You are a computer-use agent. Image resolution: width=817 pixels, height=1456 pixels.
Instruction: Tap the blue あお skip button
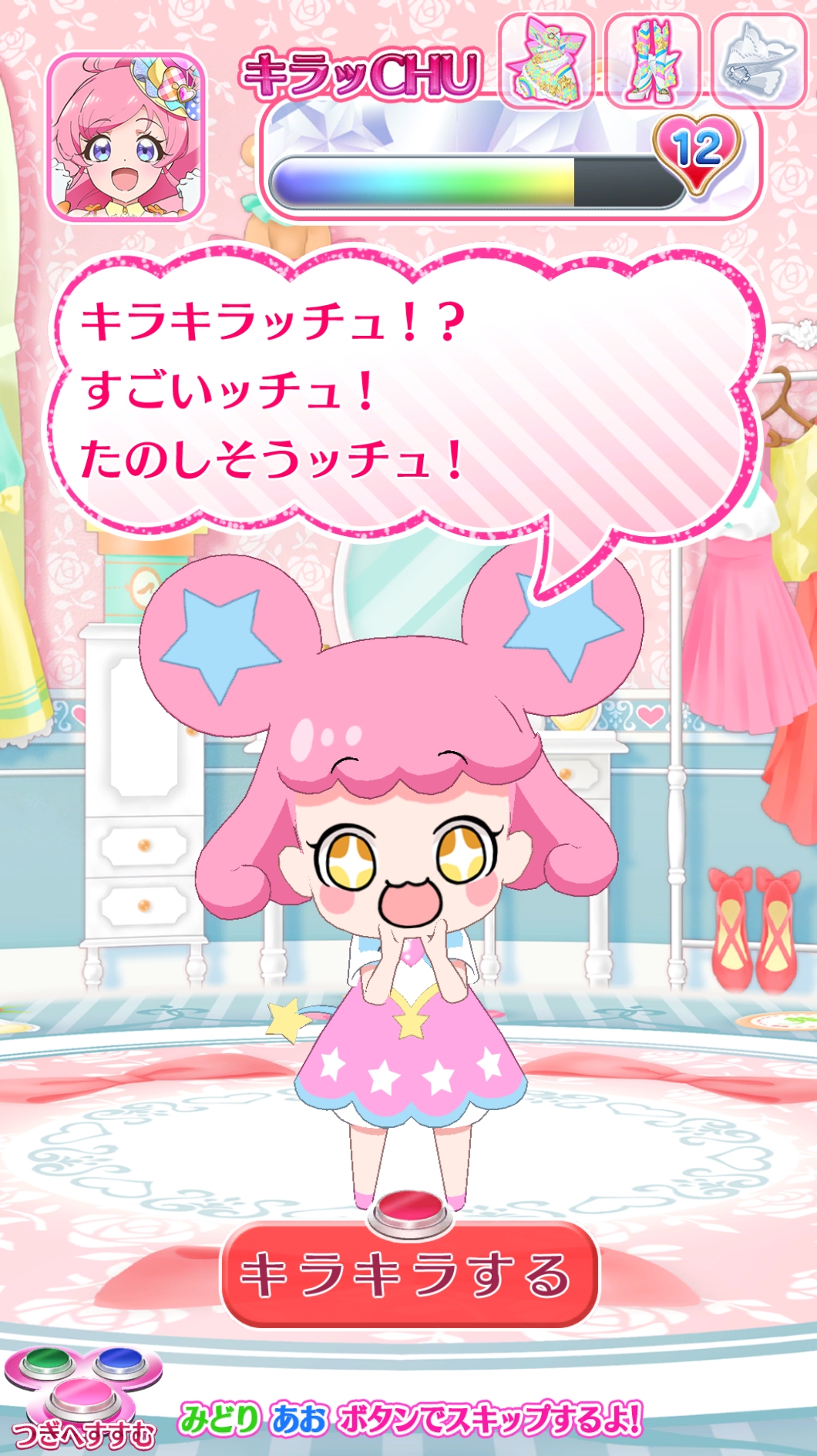click(121, 1364)
